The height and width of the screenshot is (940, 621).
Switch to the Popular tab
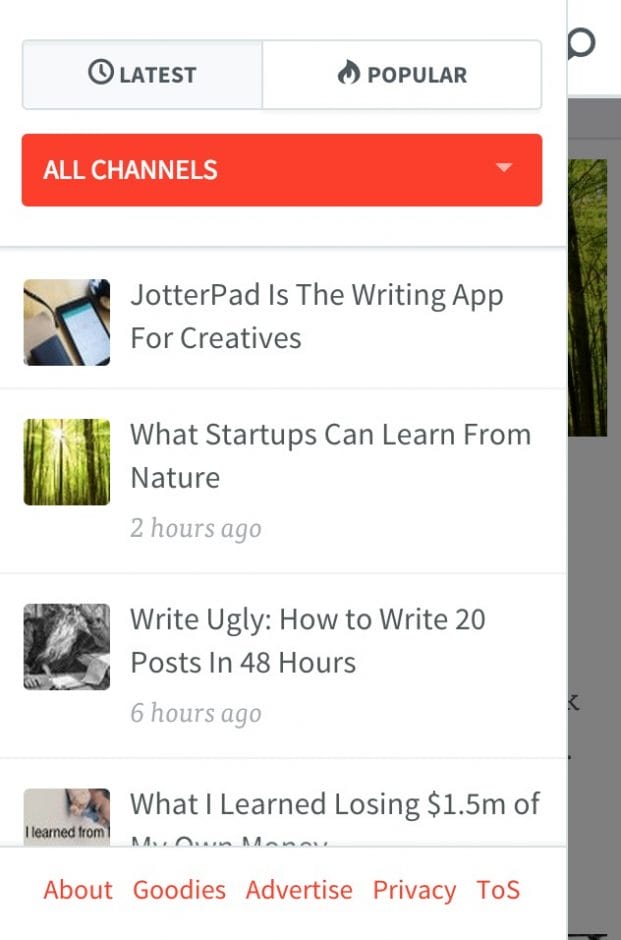pos(402,75)
